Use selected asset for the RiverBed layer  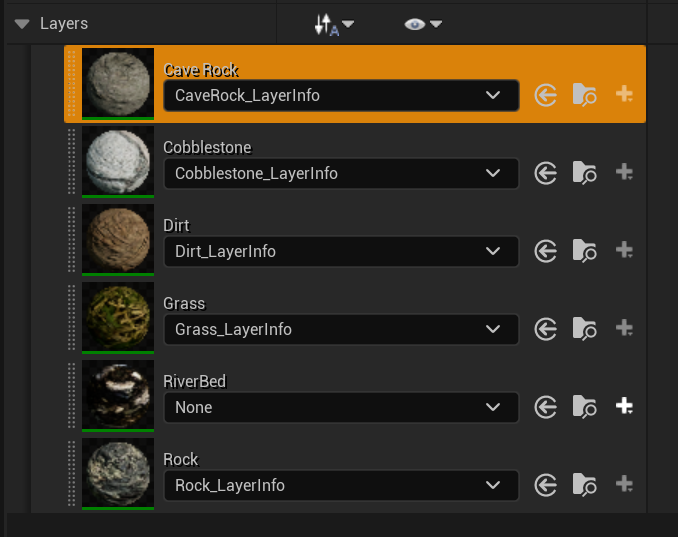coord(545,407)
